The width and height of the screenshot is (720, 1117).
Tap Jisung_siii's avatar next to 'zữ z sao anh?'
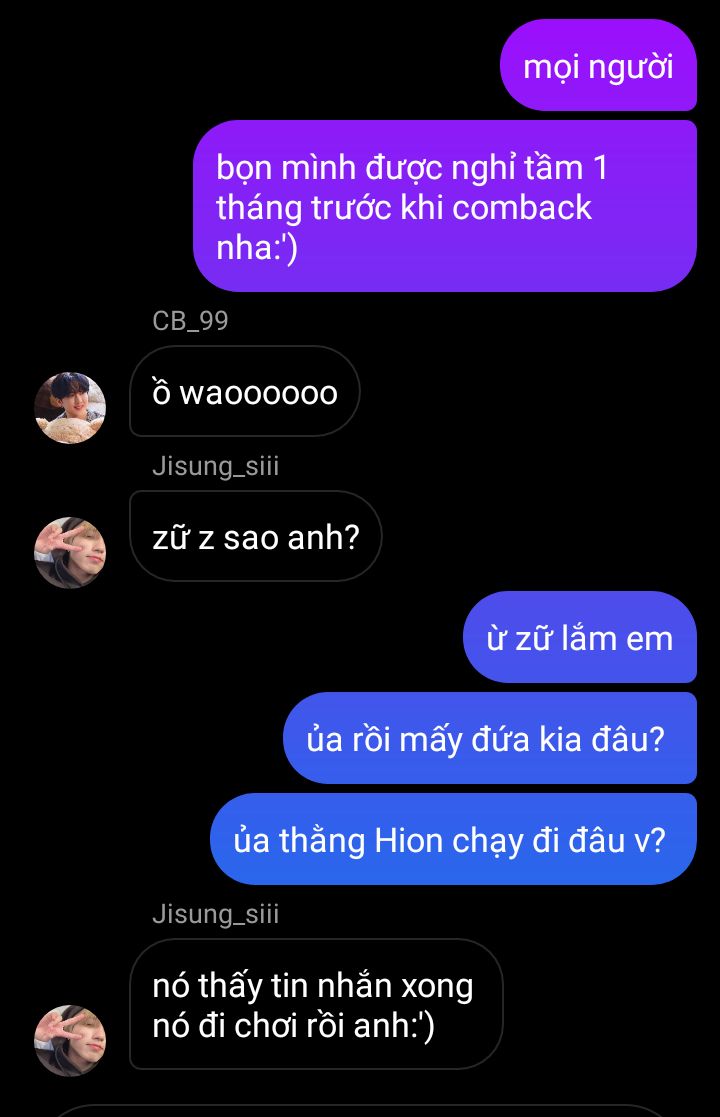[70, 552]
